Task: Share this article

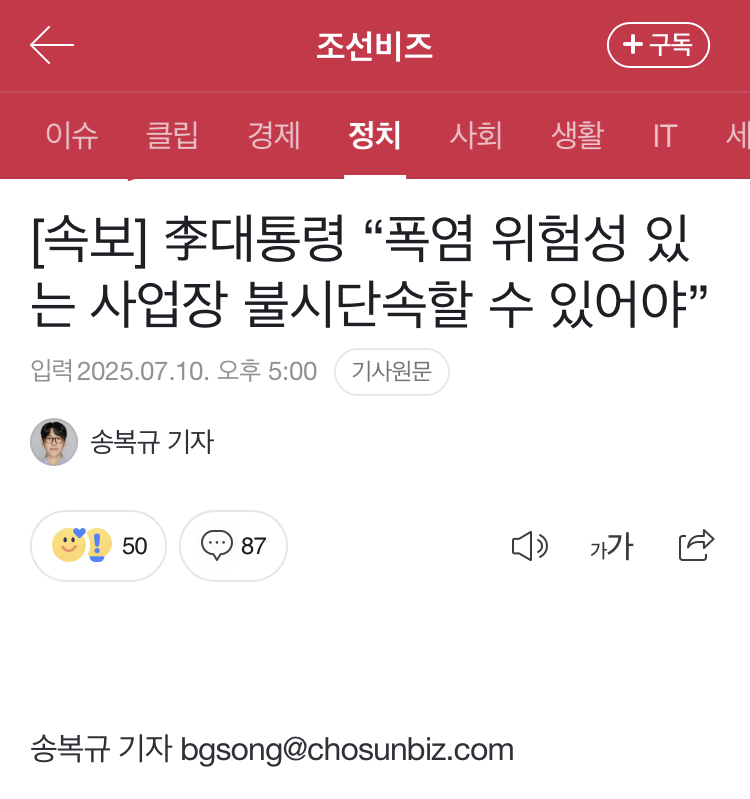Action: [696, 546]
